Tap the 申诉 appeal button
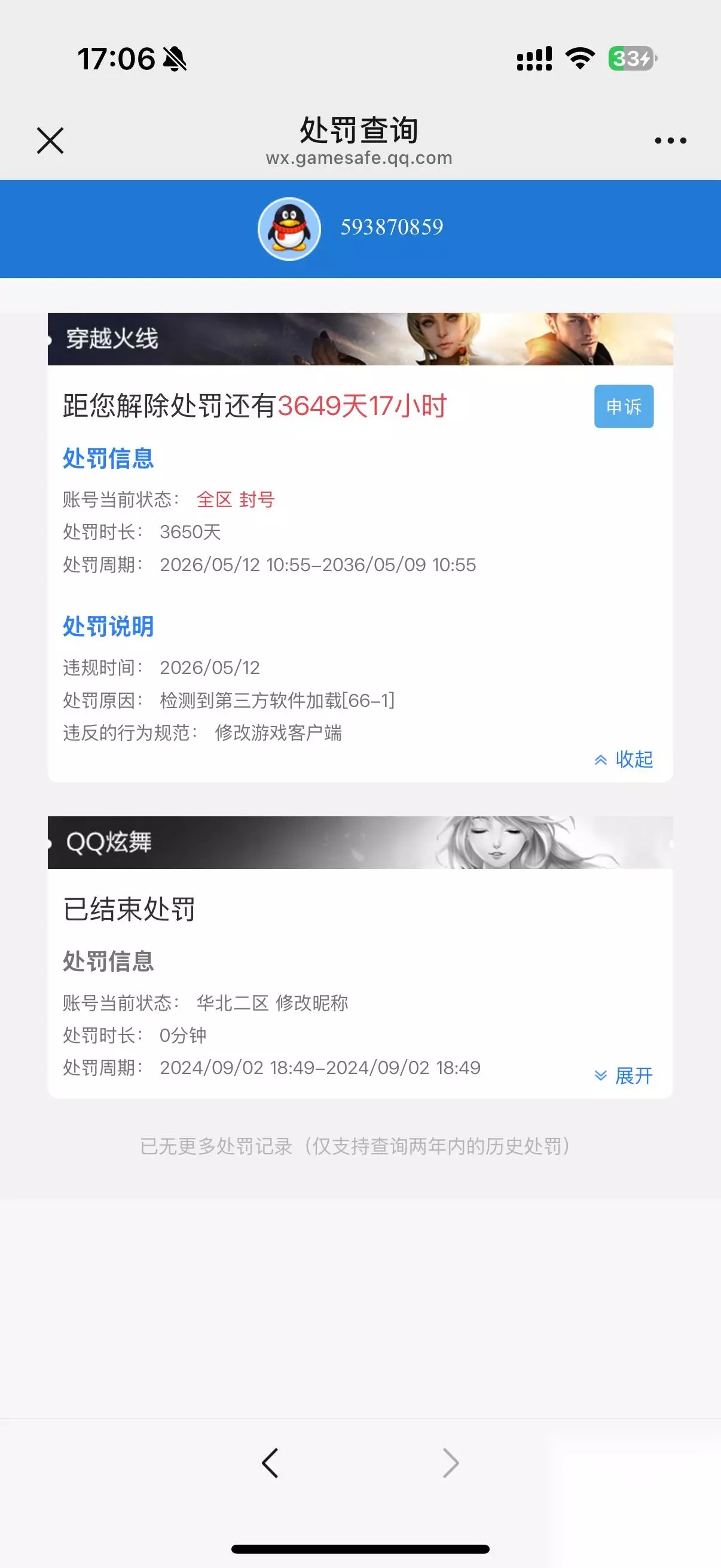The image size is (721, 1568). [x=624, y=406]
